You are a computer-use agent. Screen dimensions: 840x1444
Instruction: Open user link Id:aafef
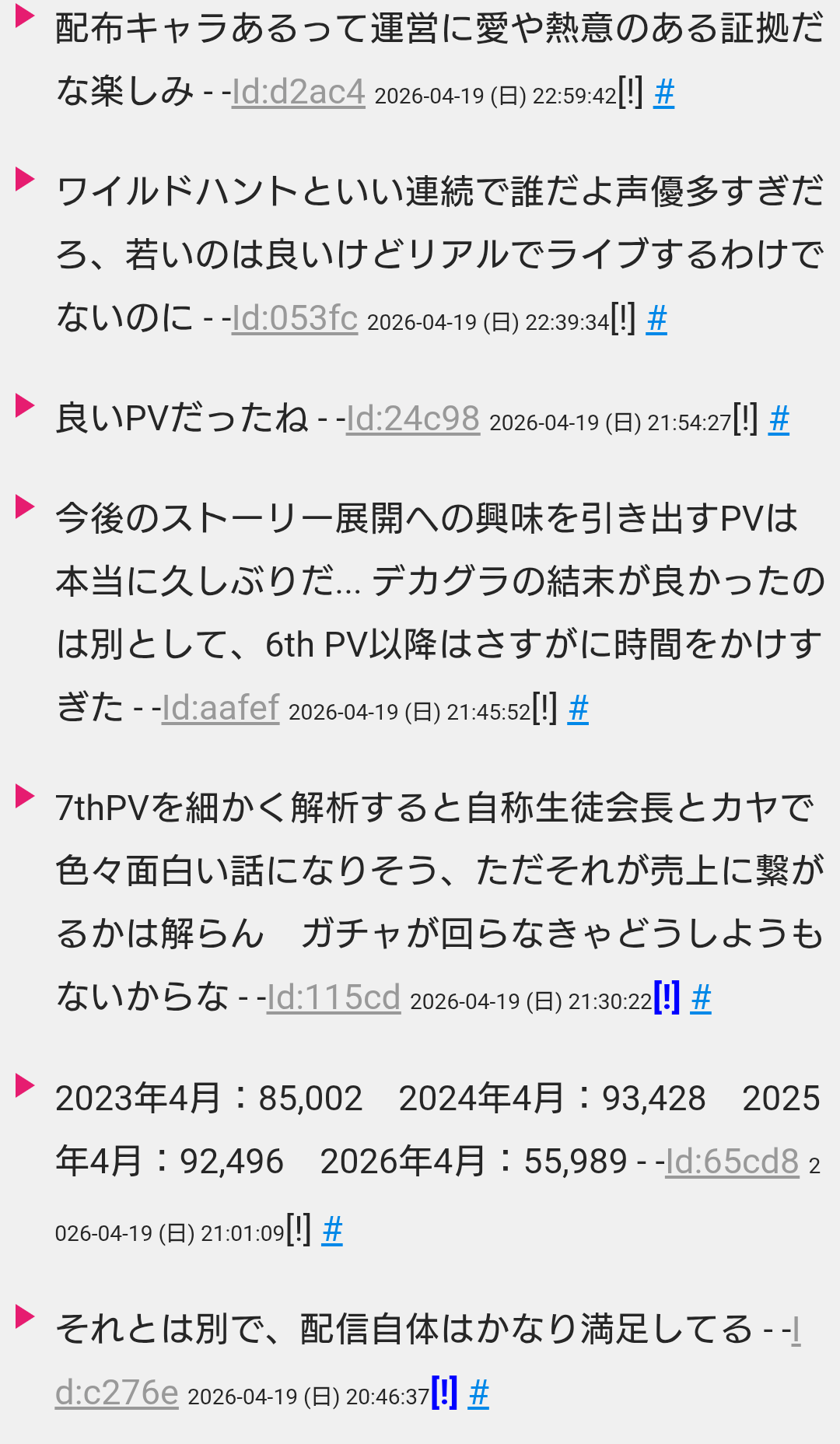click(x=220, y=709)
